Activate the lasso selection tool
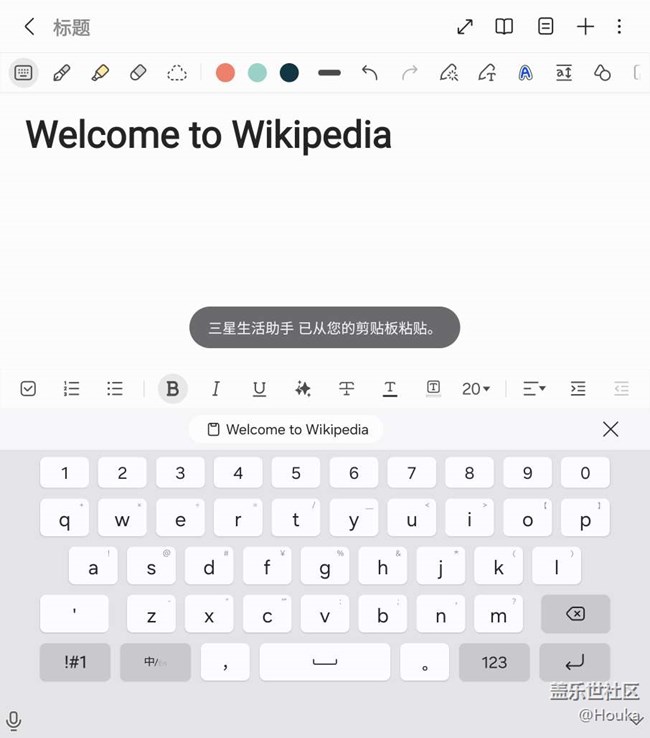The image size is (650, 738). pos(177,73)
